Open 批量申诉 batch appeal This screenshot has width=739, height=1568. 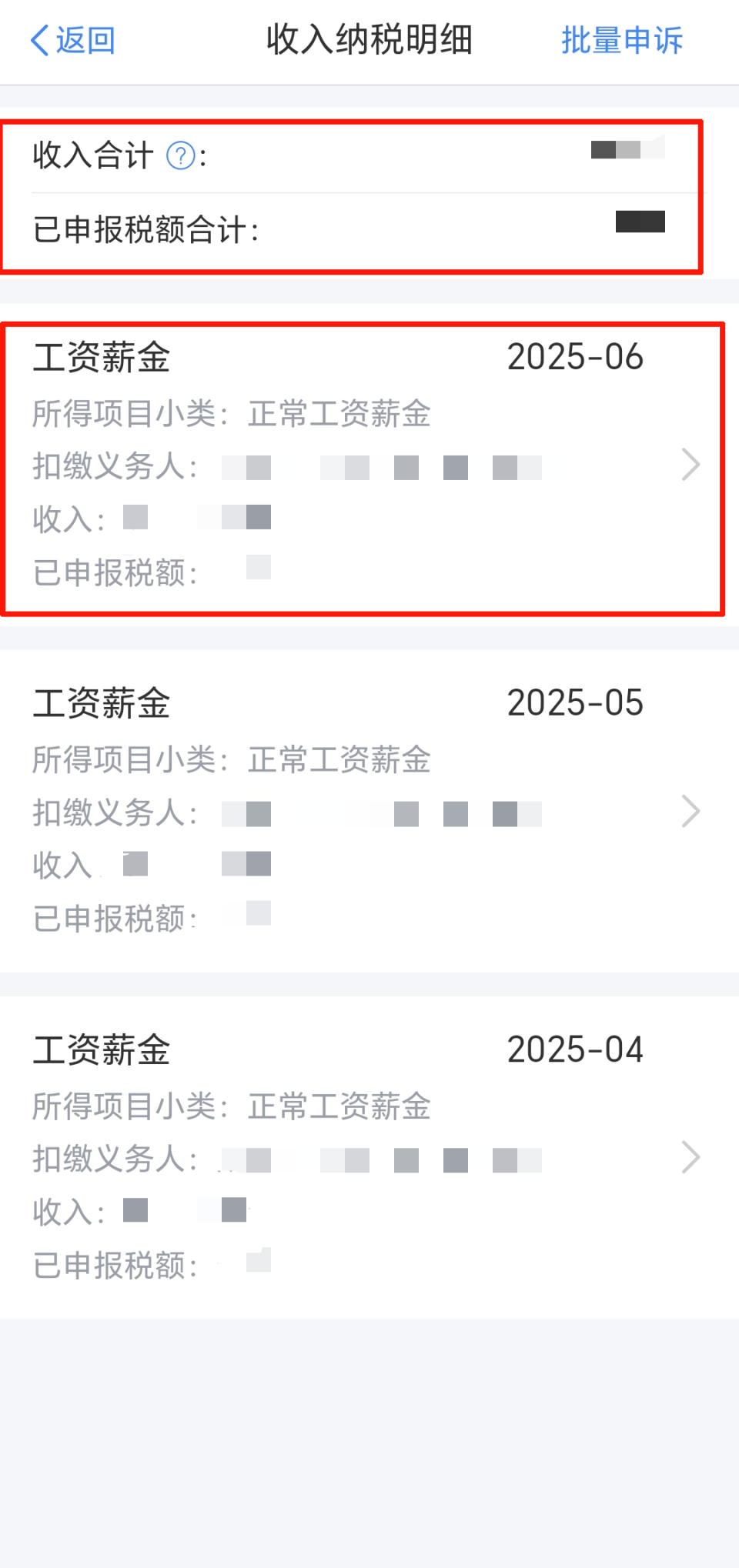click(x=622, y=40)
